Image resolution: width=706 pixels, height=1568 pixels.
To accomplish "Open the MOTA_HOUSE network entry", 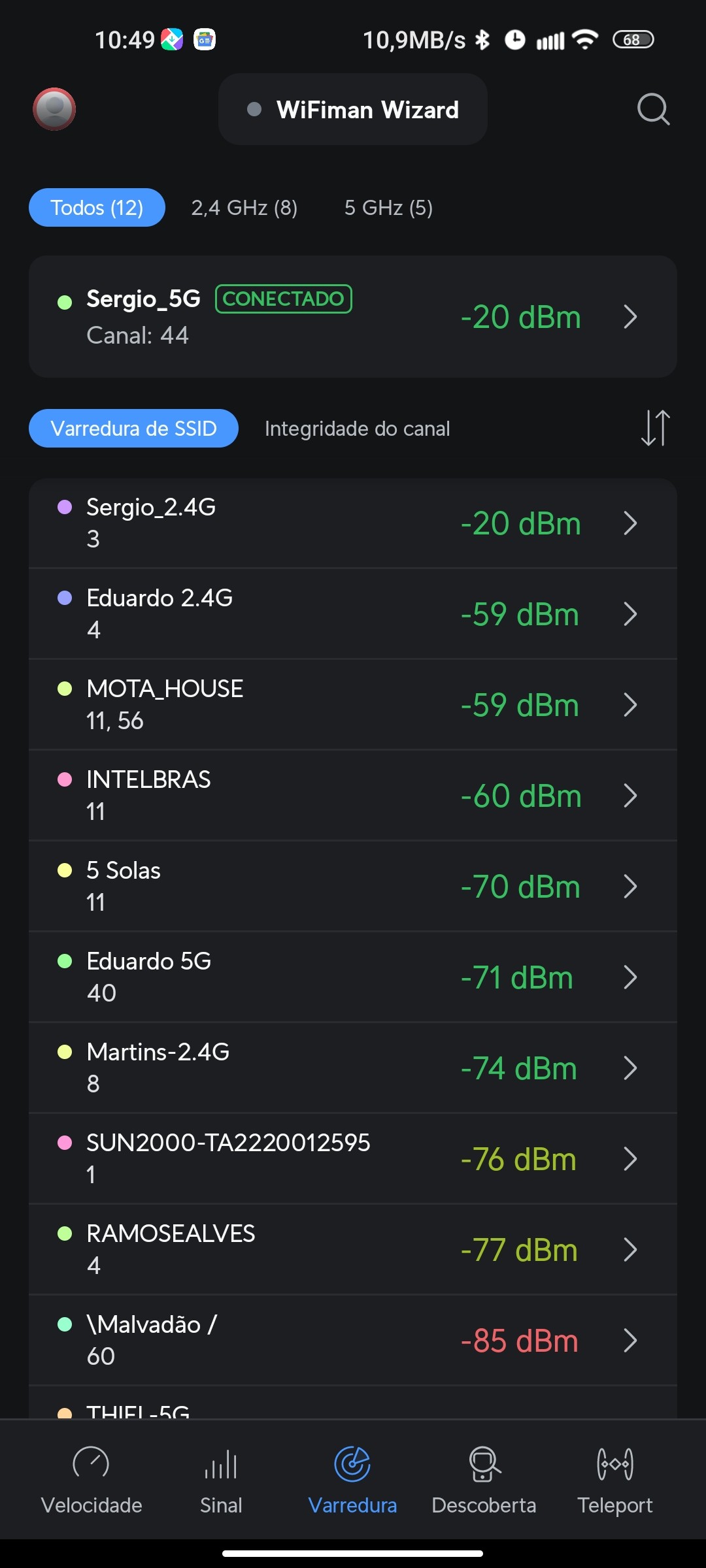I will tap(353, 705).
